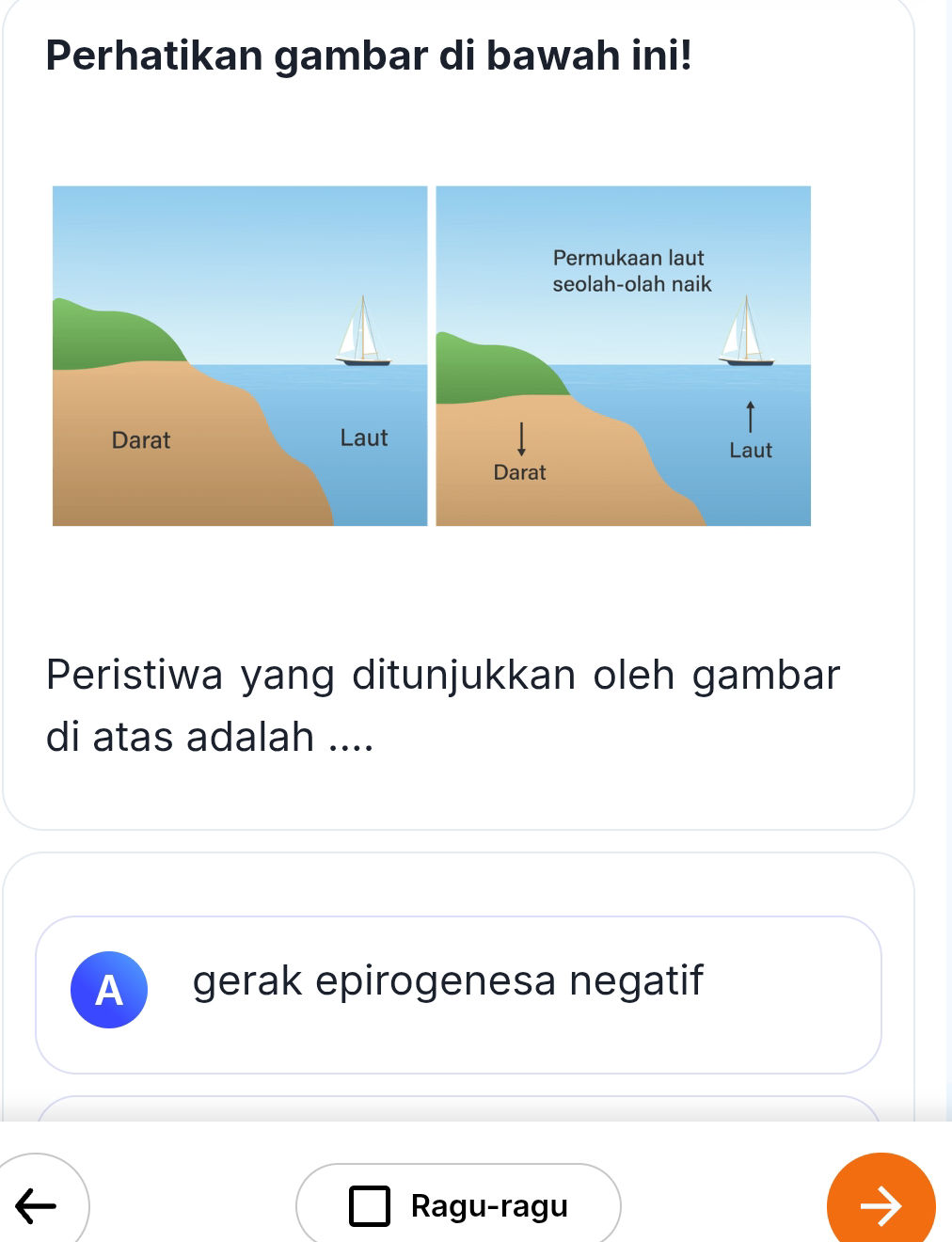
Task: Check the square box beside Ragu-ragu
Action: [x=371, y=1205]
